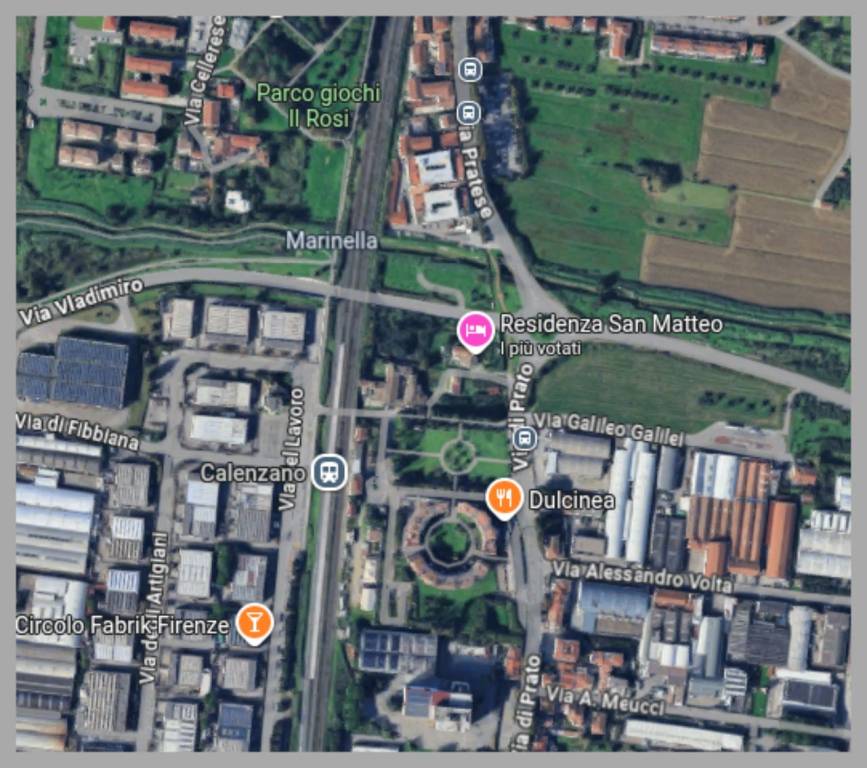Viewport: 867px width, 768px height.
Task: Open the Calenzano train station marker
Action: (x=328, y=470)
